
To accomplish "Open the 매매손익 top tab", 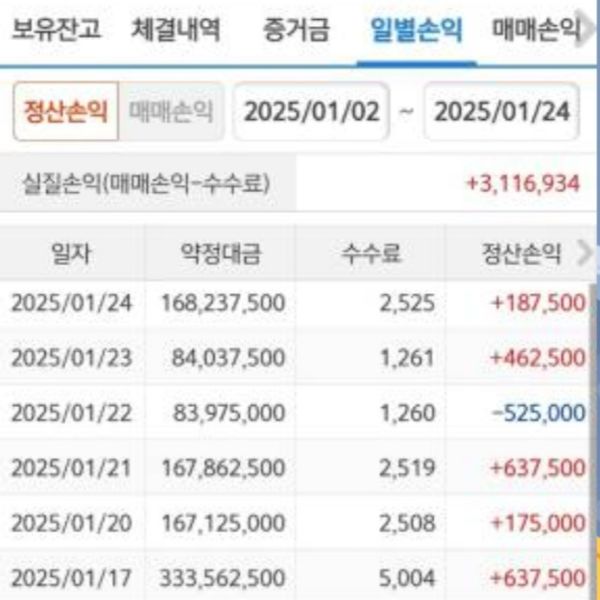I will click(x=537, y=29).
